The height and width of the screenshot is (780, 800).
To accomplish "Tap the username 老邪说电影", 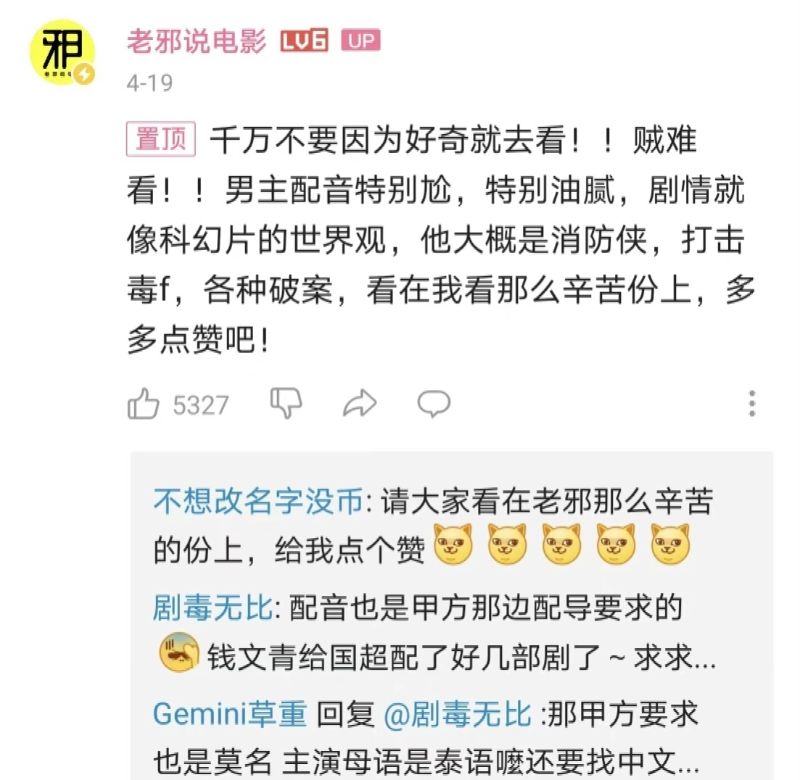I will (x=196, y=41).
